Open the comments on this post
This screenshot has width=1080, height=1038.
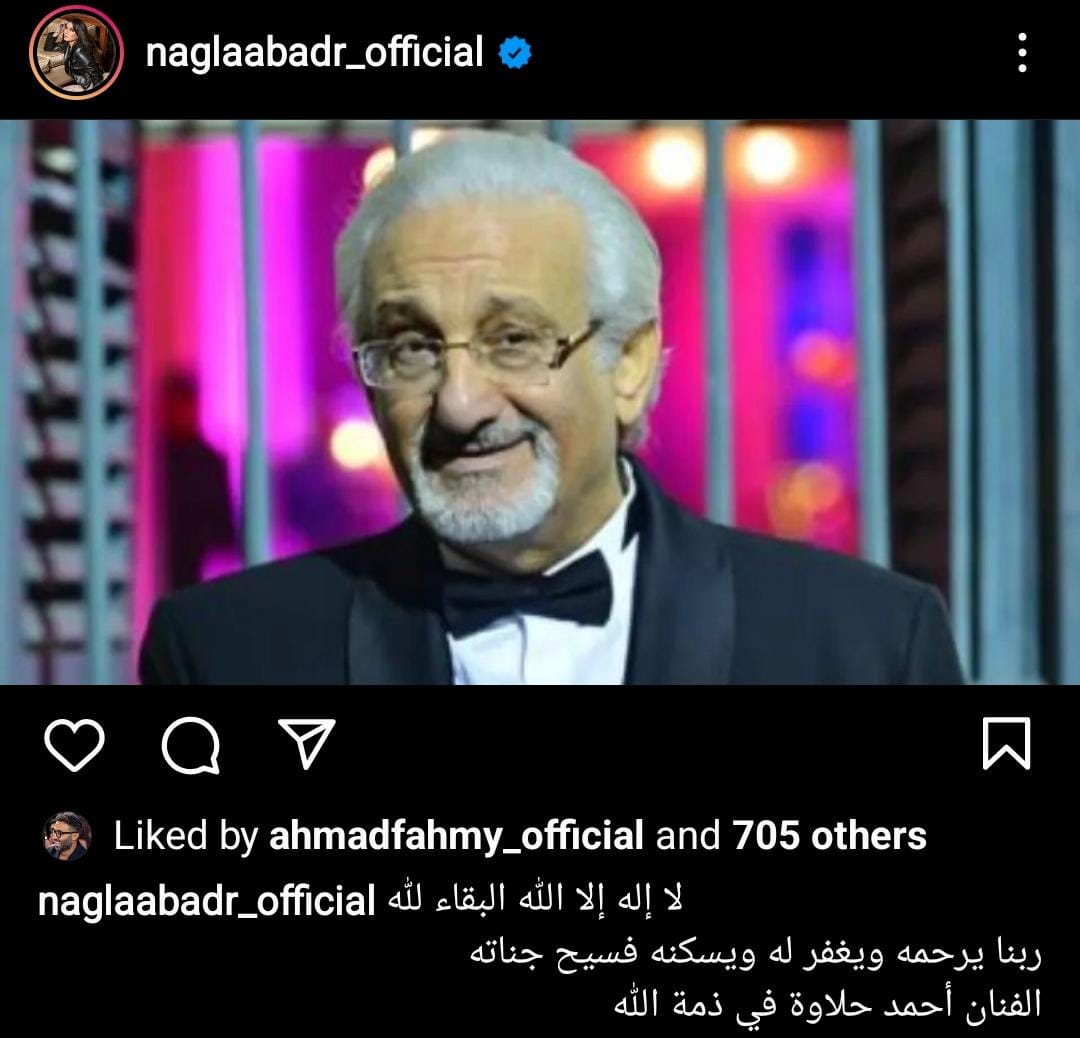click(190, 747)
